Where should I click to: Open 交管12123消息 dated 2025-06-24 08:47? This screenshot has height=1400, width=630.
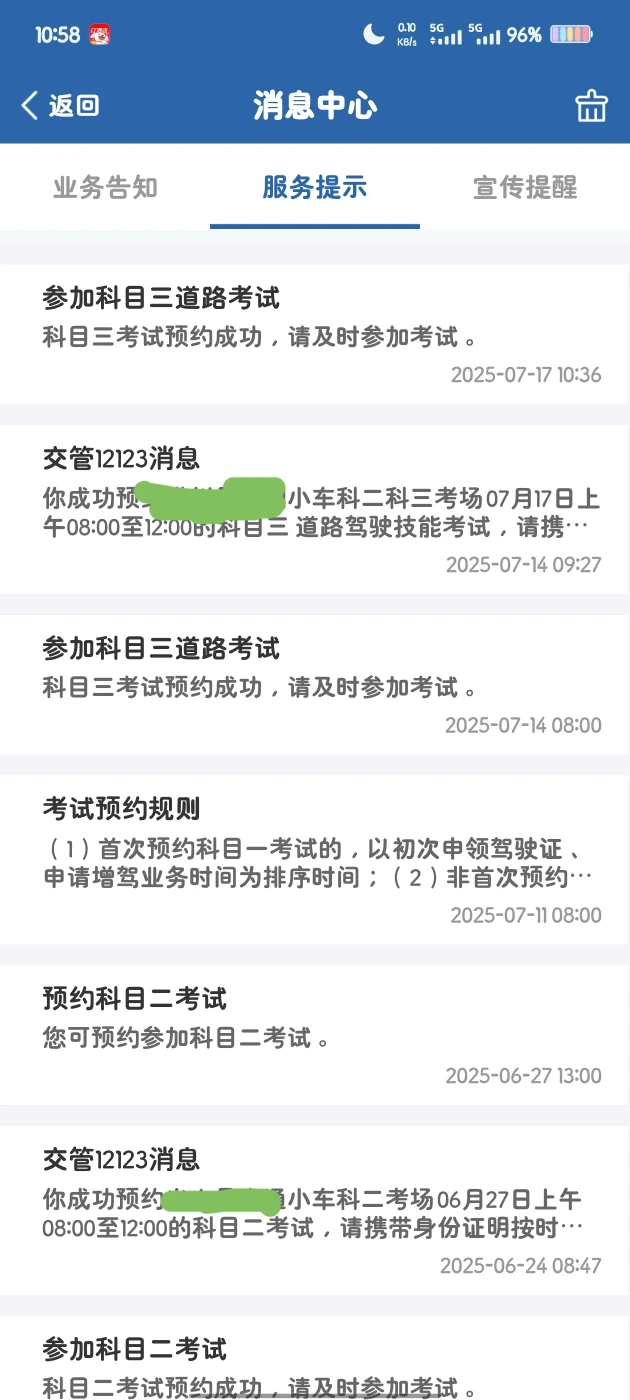[315, 1210]
